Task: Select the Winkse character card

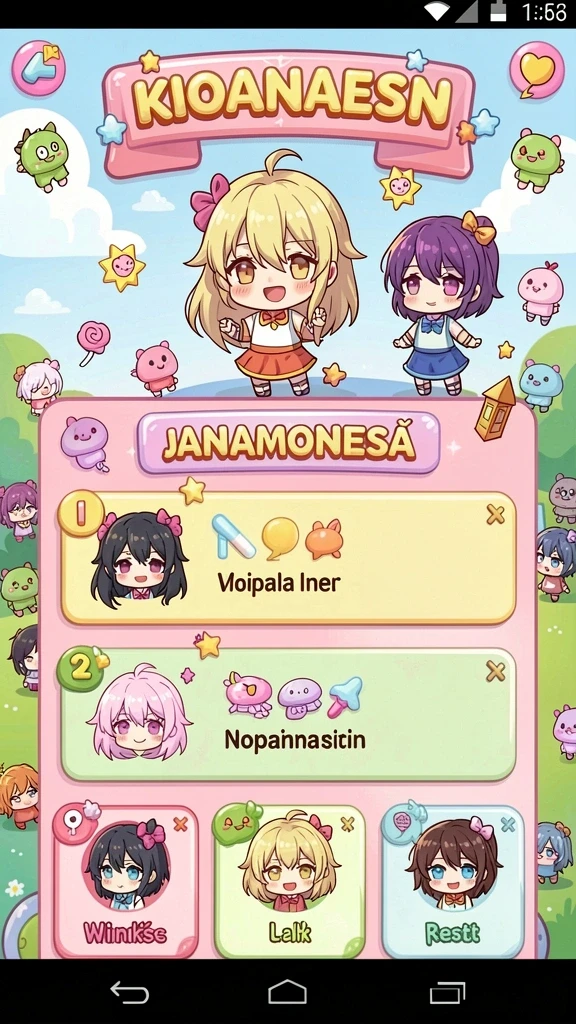Action: (x=125, y=882)
